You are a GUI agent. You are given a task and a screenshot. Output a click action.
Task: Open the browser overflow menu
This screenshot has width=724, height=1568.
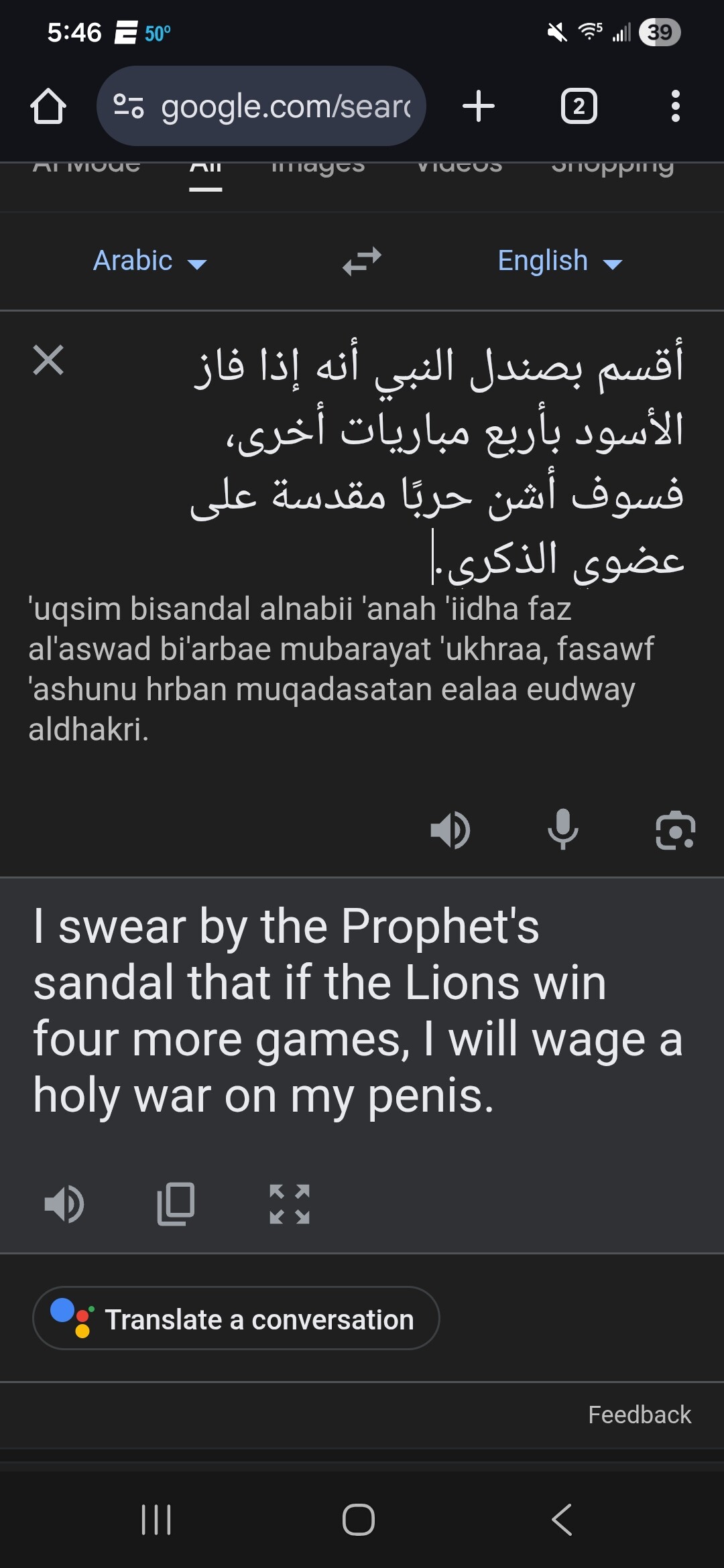coord(675,106)
